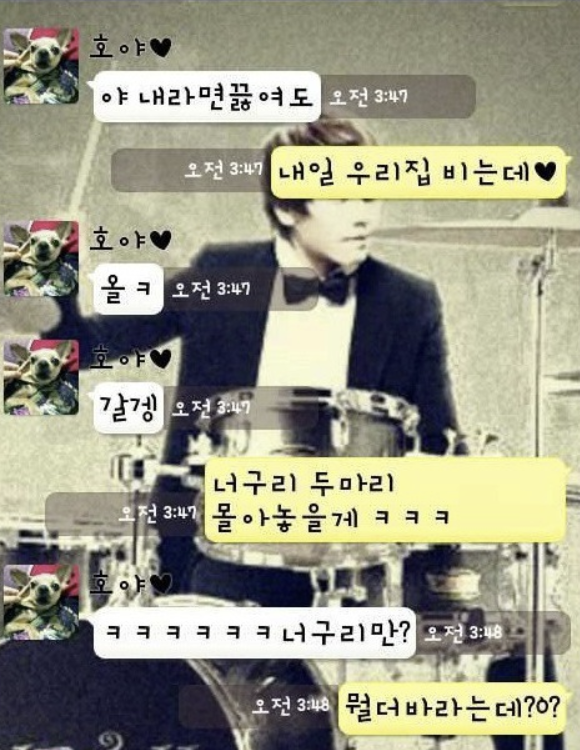Open 호야's profile photo beside '야 내라면끓여도'

tap(41, 66)
